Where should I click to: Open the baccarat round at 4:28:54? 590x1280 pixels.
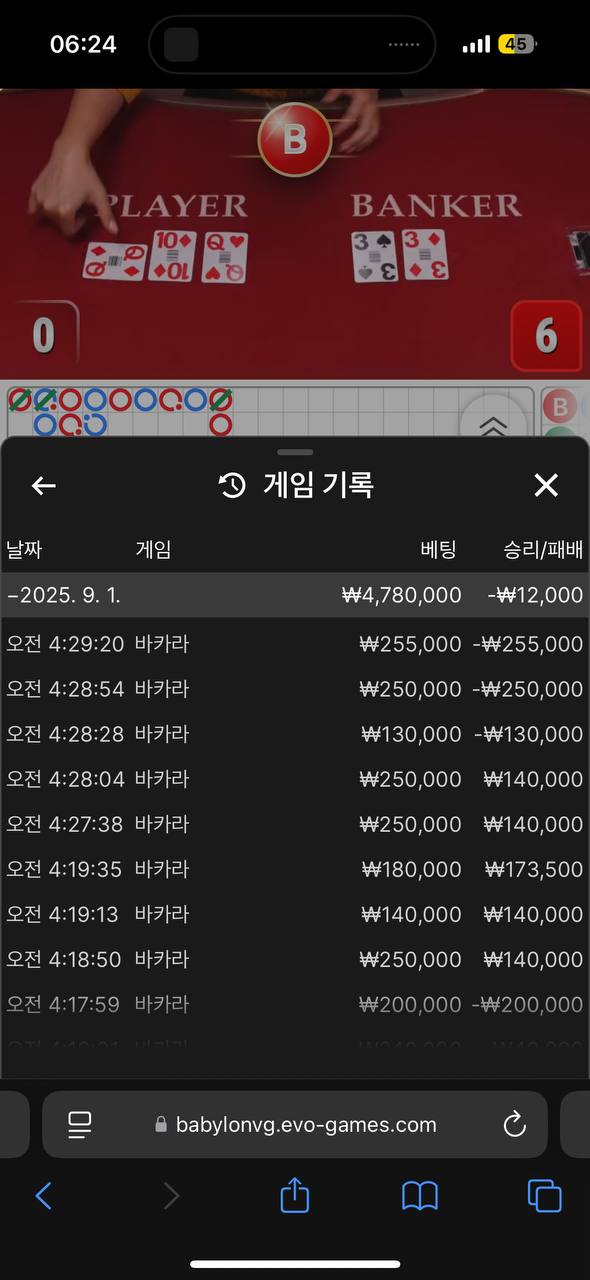tap(295, 689)
